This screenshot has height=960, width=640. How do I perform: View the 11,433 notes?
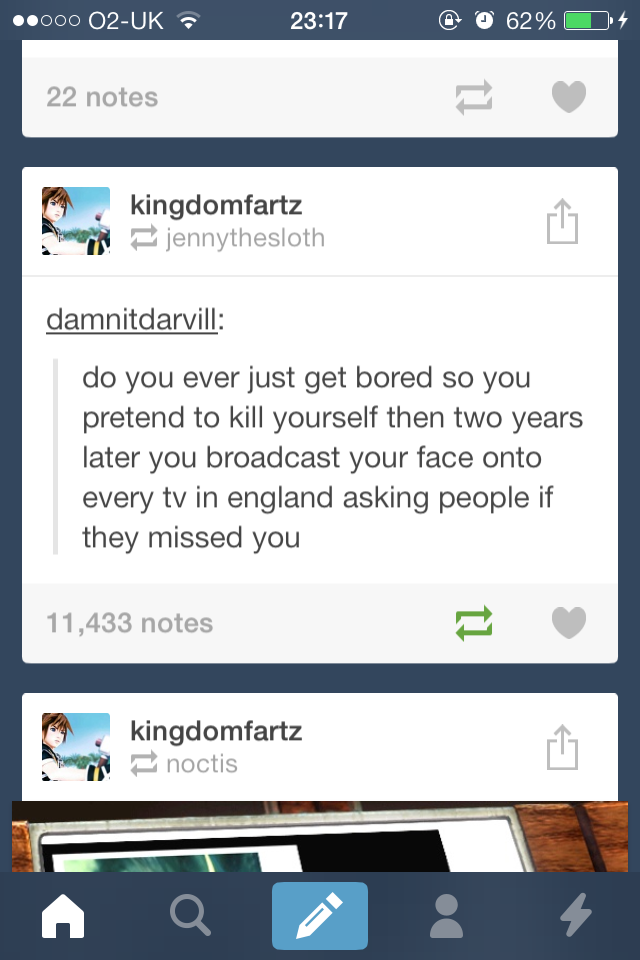coord(130,623)
